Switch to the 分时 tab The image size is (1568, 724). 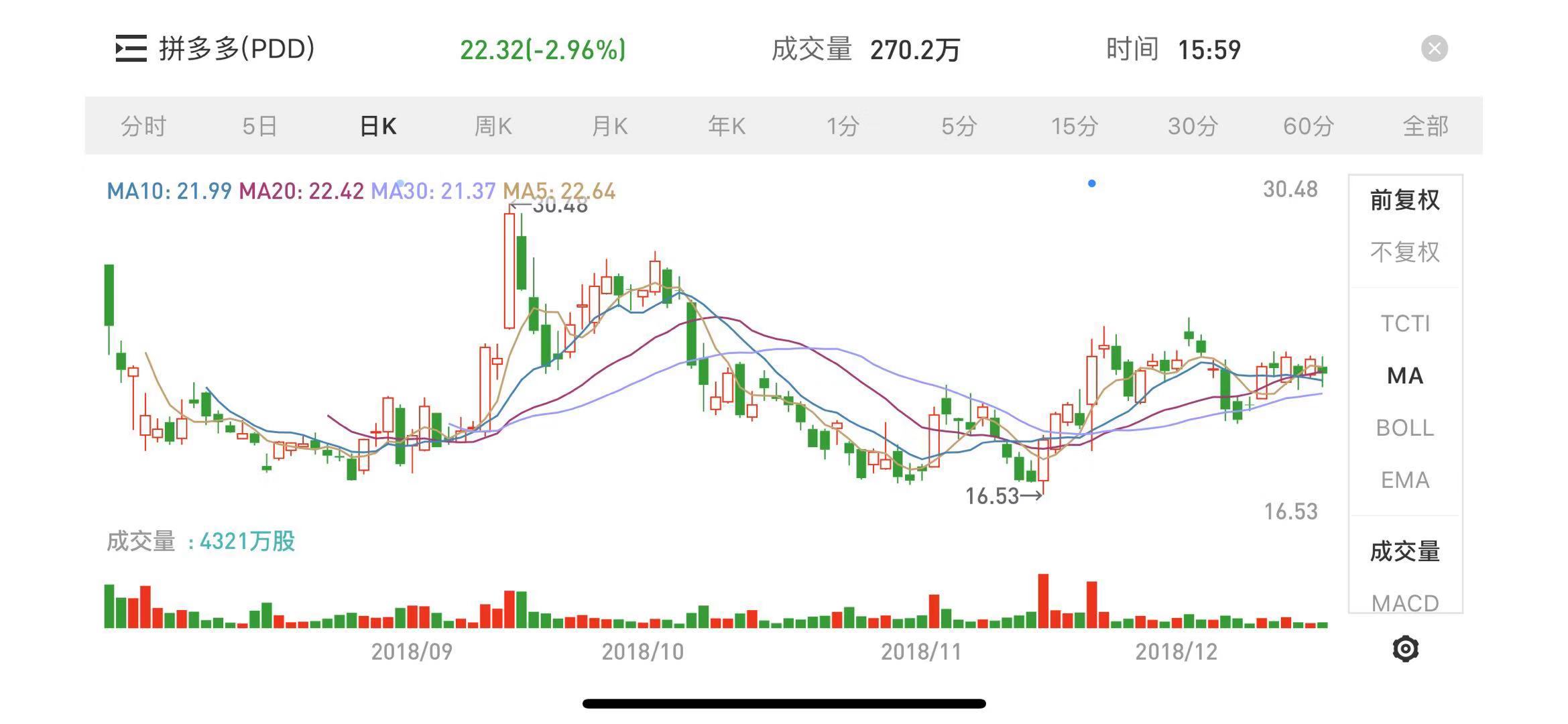pos(143,126)
